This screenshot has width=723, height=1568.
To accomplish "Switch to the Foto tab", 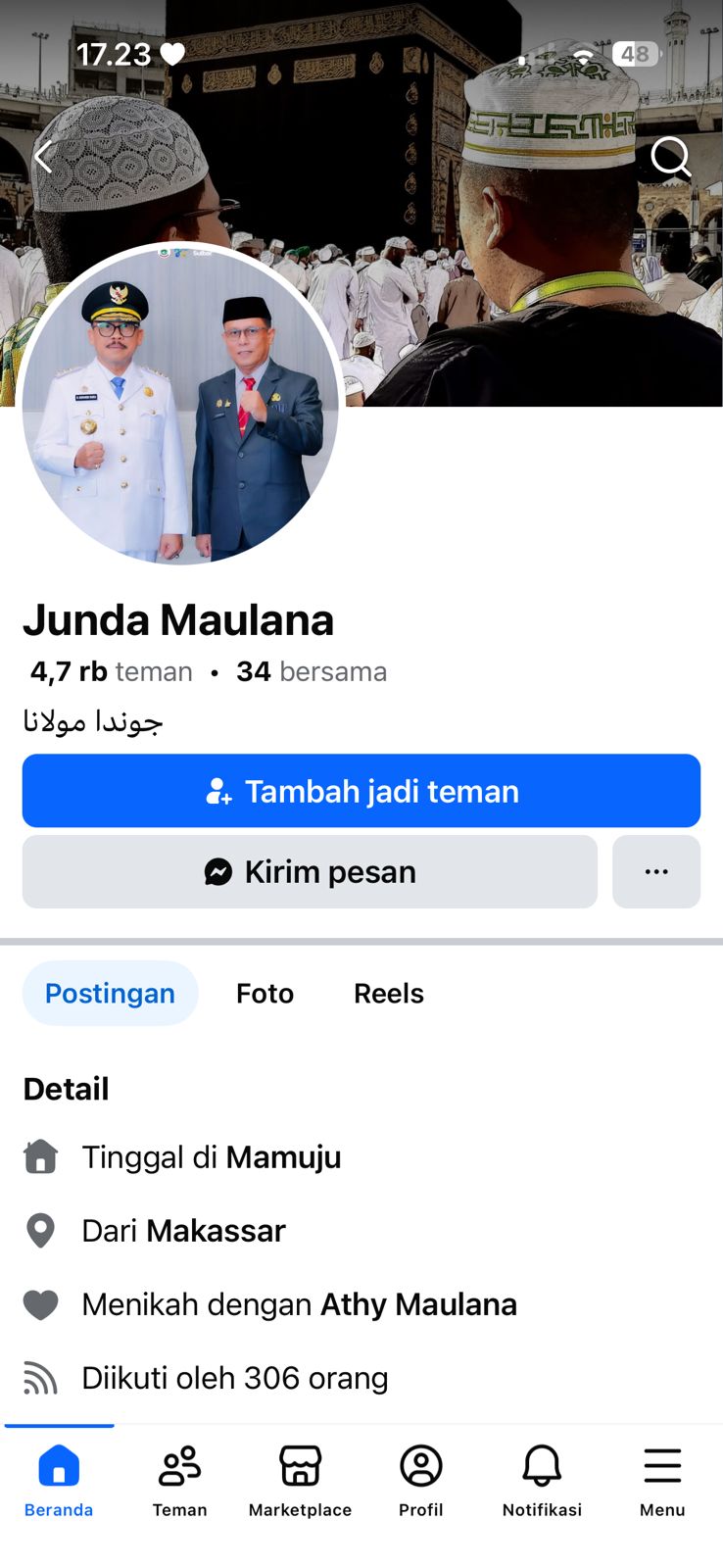I will (264, 993).
